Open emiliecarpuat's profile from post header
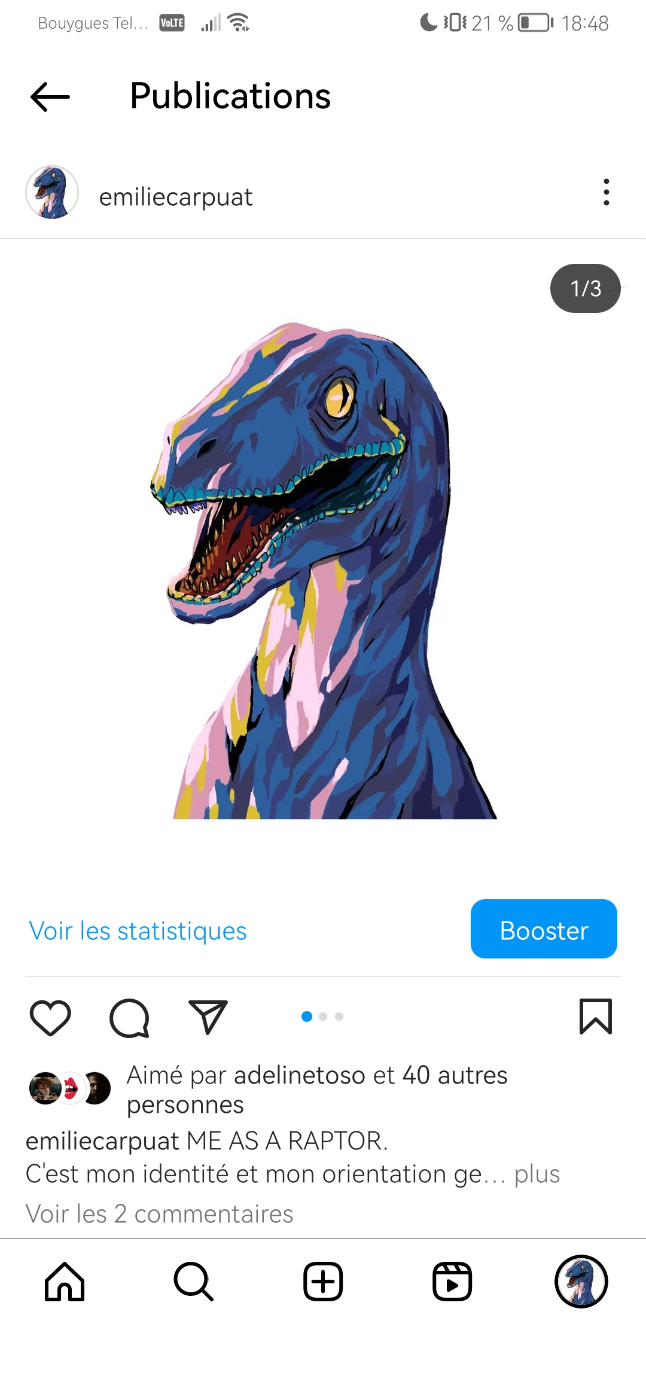Screen dimensions: 646x1400 tap(175, 197)
